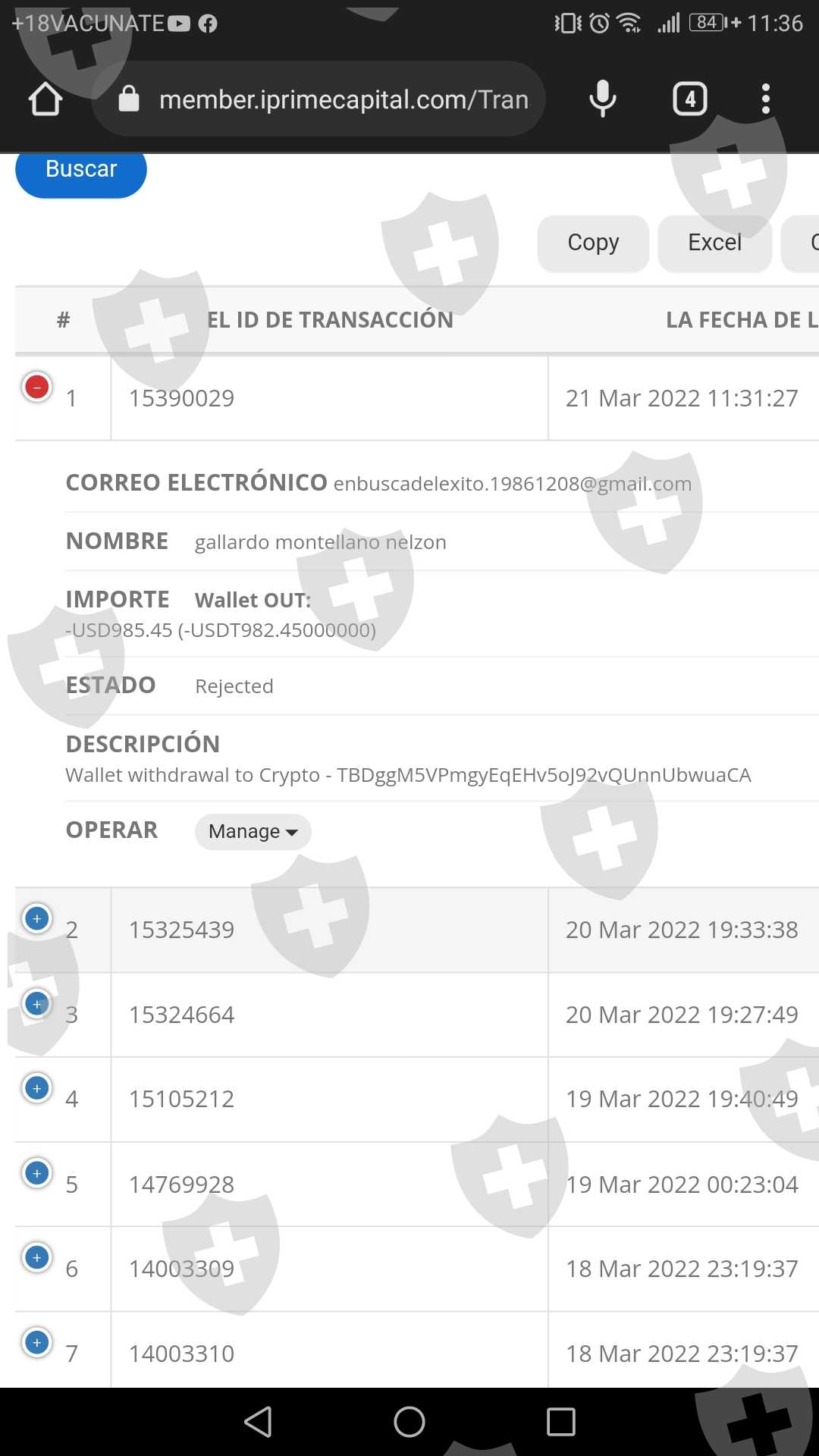The image size is (819, 1456).
Task: Open the tab switcher showing 4
Action: point(690,99)
